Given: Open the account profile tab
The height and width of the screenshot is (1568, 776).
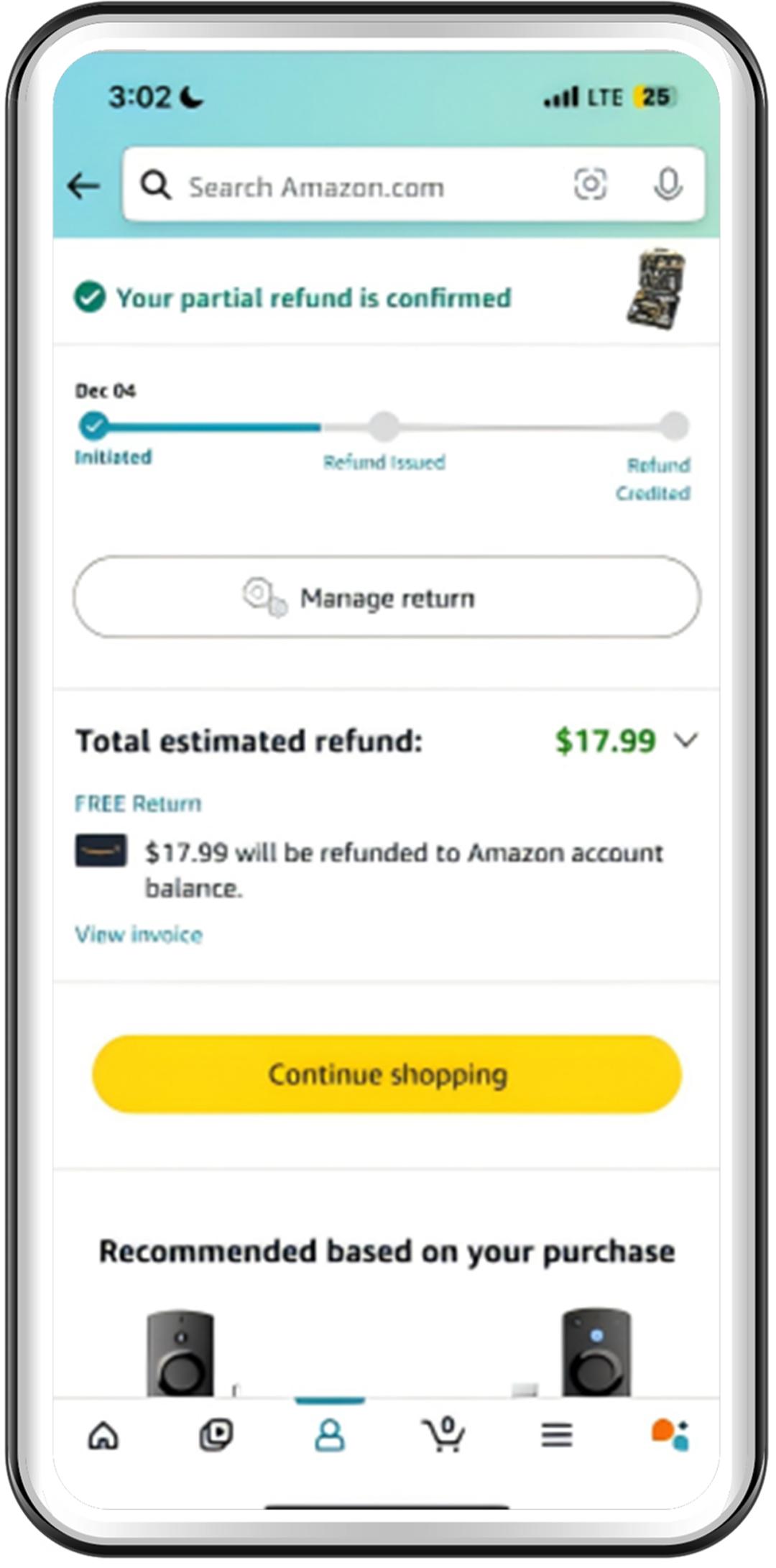Looking at the screenshot, I should [x=330, y=1436].
